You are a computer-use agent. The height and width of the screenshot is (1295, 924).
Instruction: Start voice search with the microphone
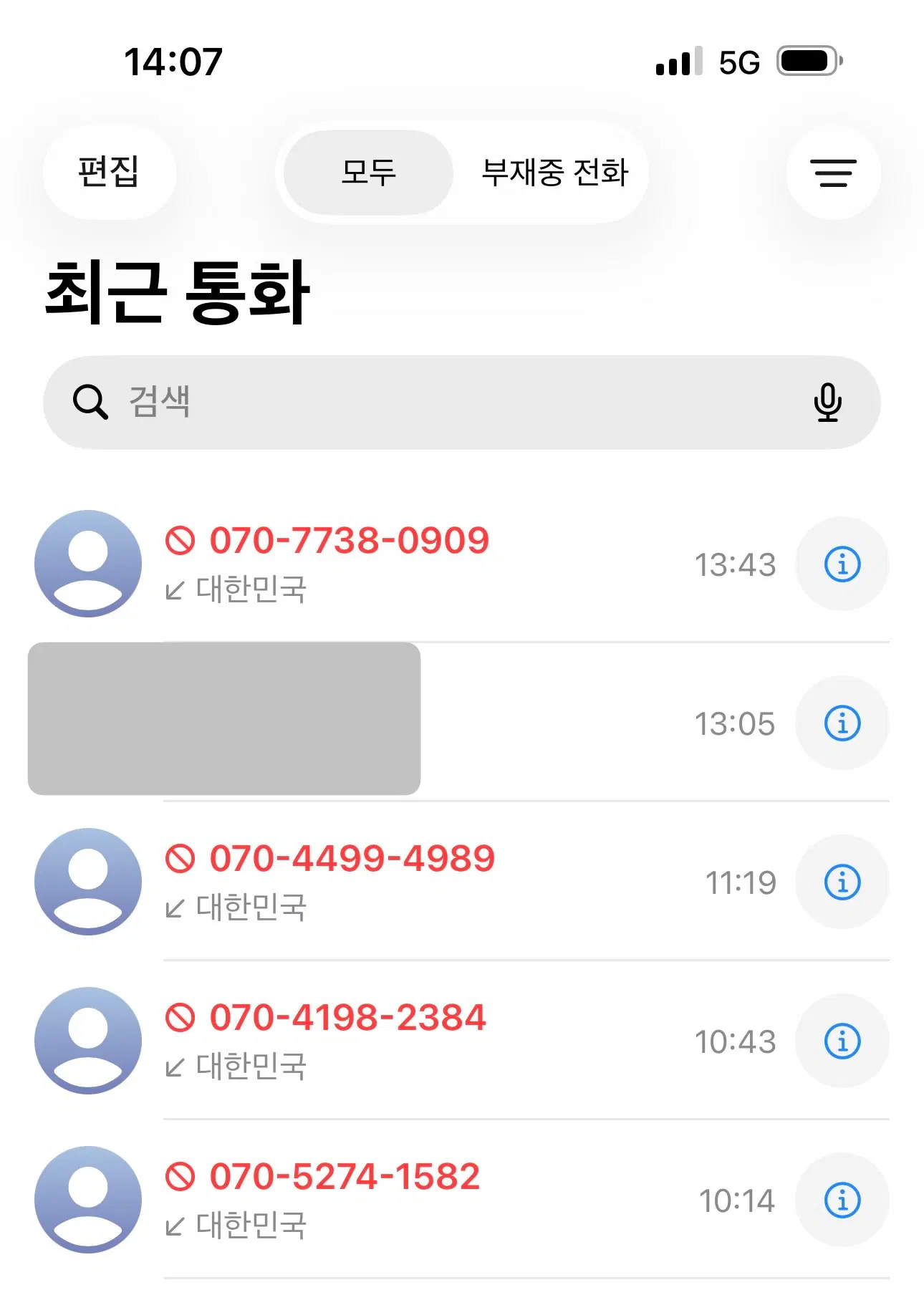tap(827, 402)
